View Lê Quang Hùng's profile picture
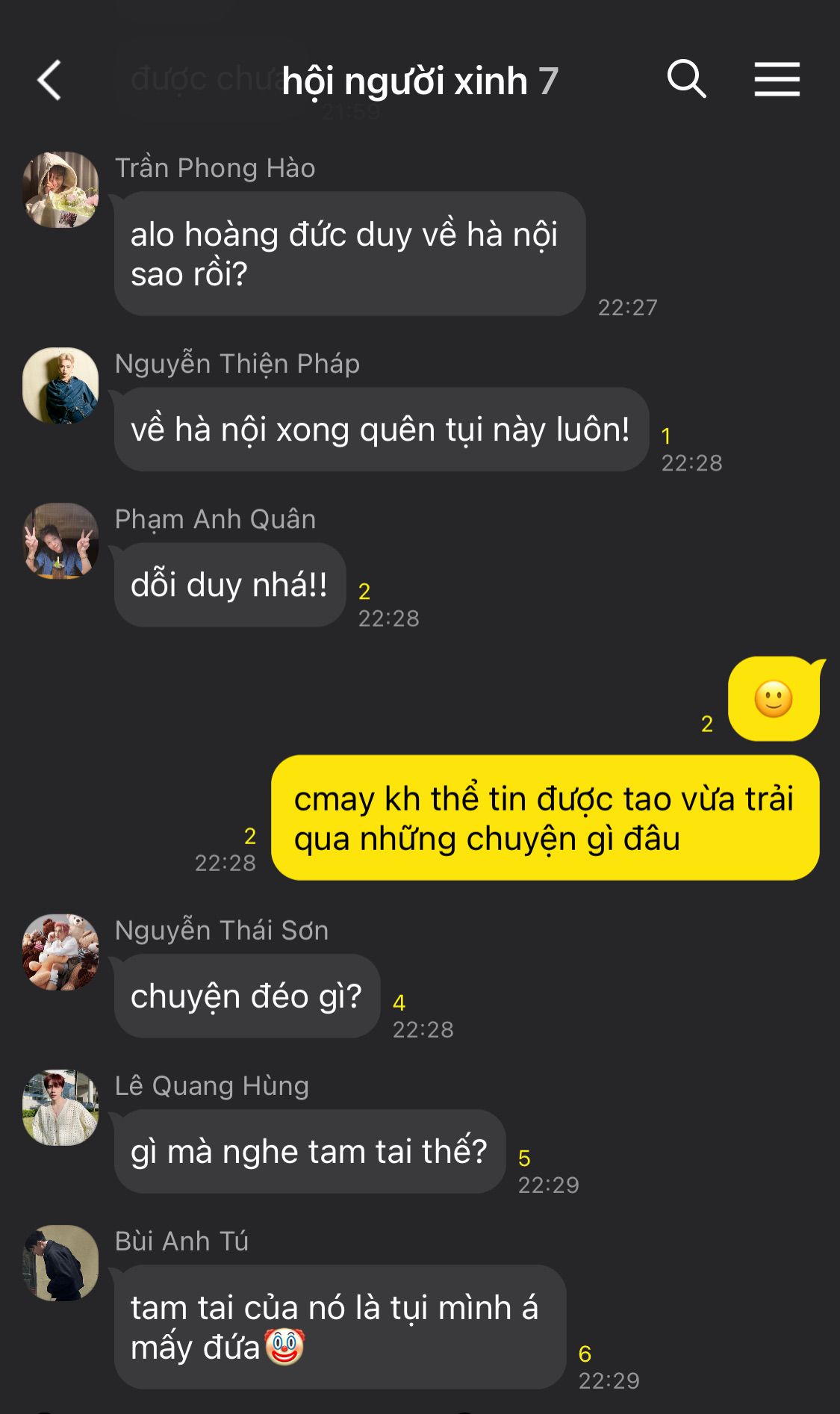Image resolution: width=840 pixels, height=1414 pixels. 60,1108
